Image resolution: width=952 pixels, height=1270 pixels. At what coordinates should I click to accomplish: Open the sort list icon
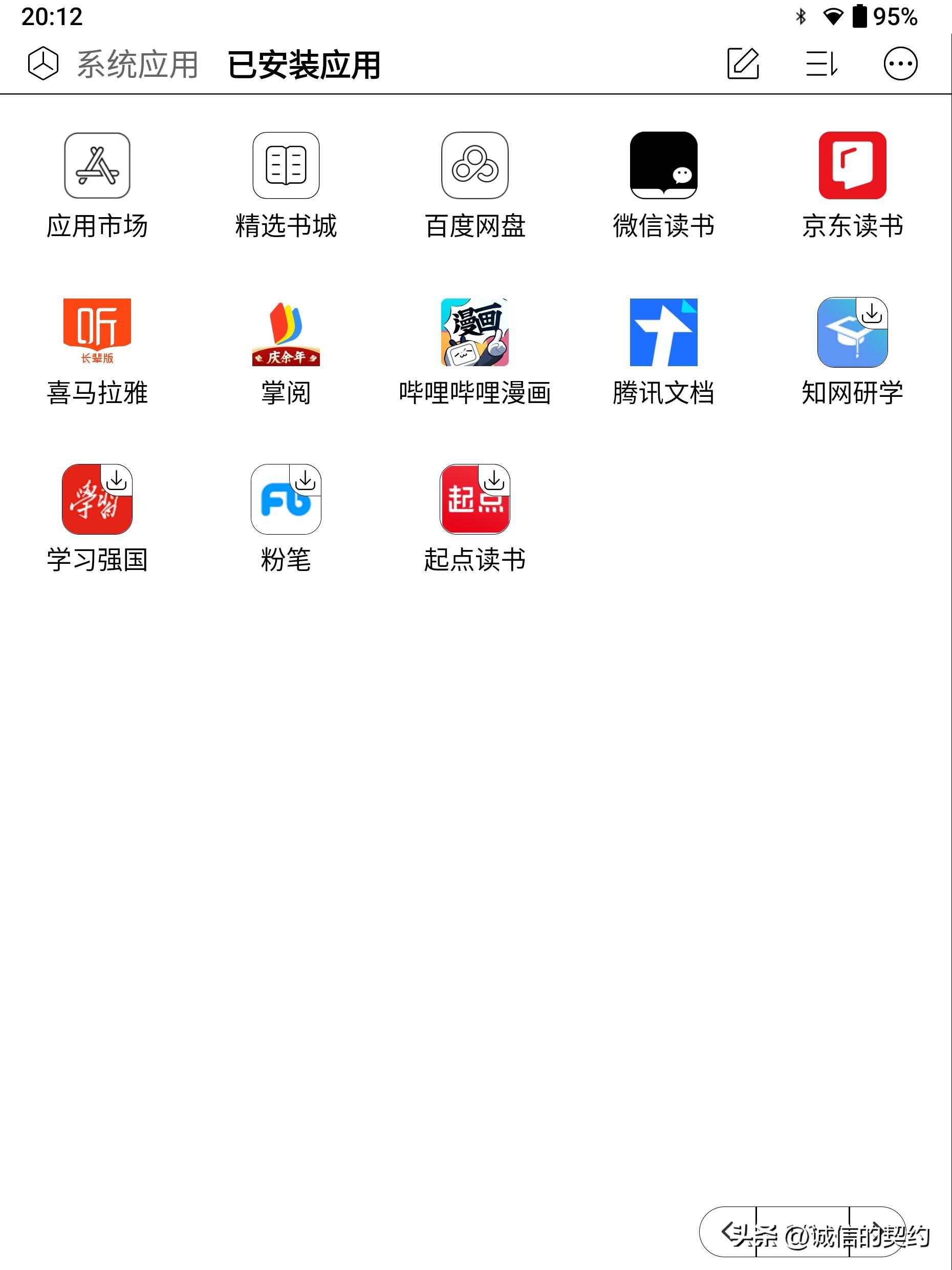pos(821,63)
